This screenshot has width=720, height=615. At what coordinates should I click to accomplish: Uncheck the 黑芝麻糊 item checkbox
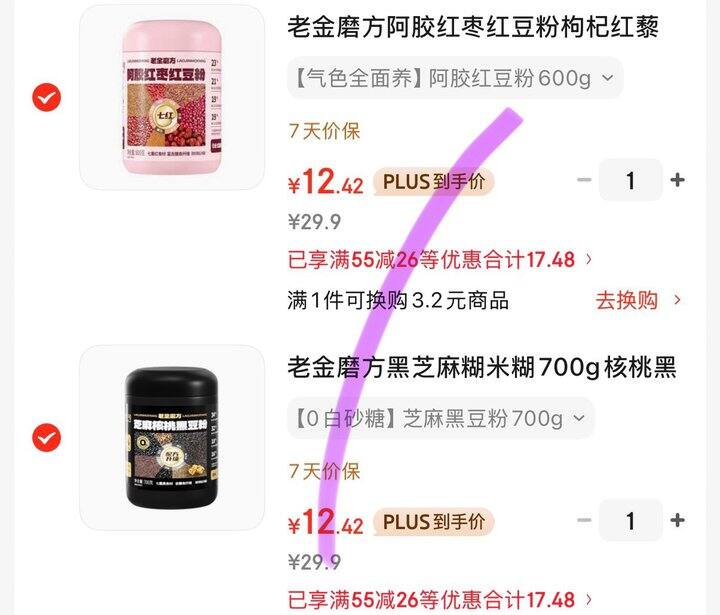tap(47, 437)
